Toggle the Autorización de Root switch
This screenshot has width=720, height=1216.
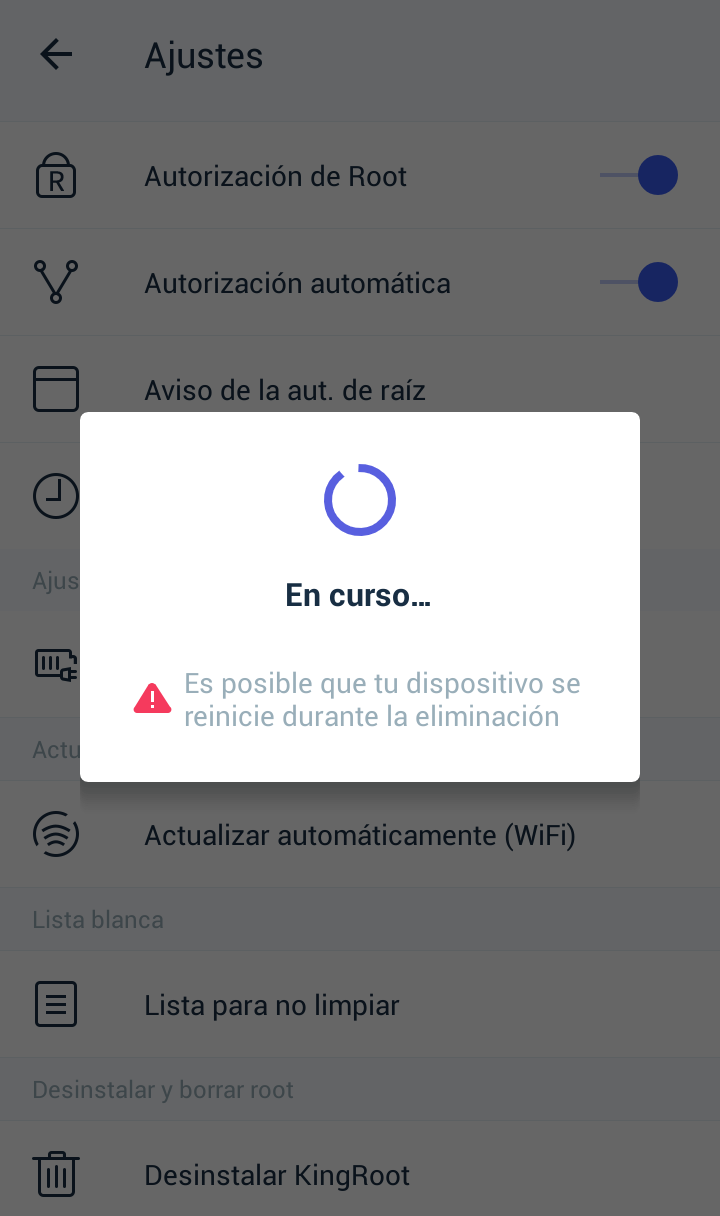point(640,176)
